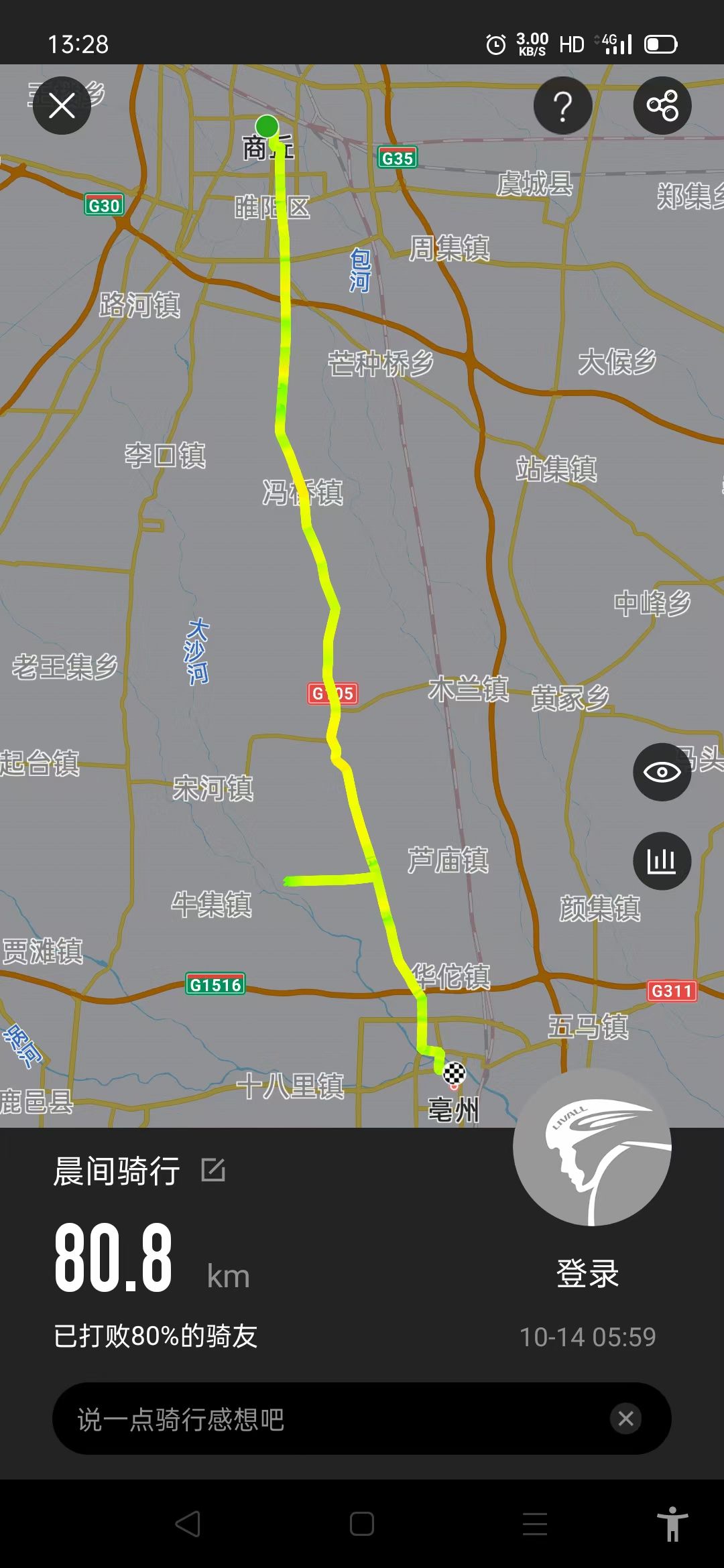The height and width of the screenshot is (1568, 724).
Task: Dismiss the ride comment box
Action: tap(626, 1419)
